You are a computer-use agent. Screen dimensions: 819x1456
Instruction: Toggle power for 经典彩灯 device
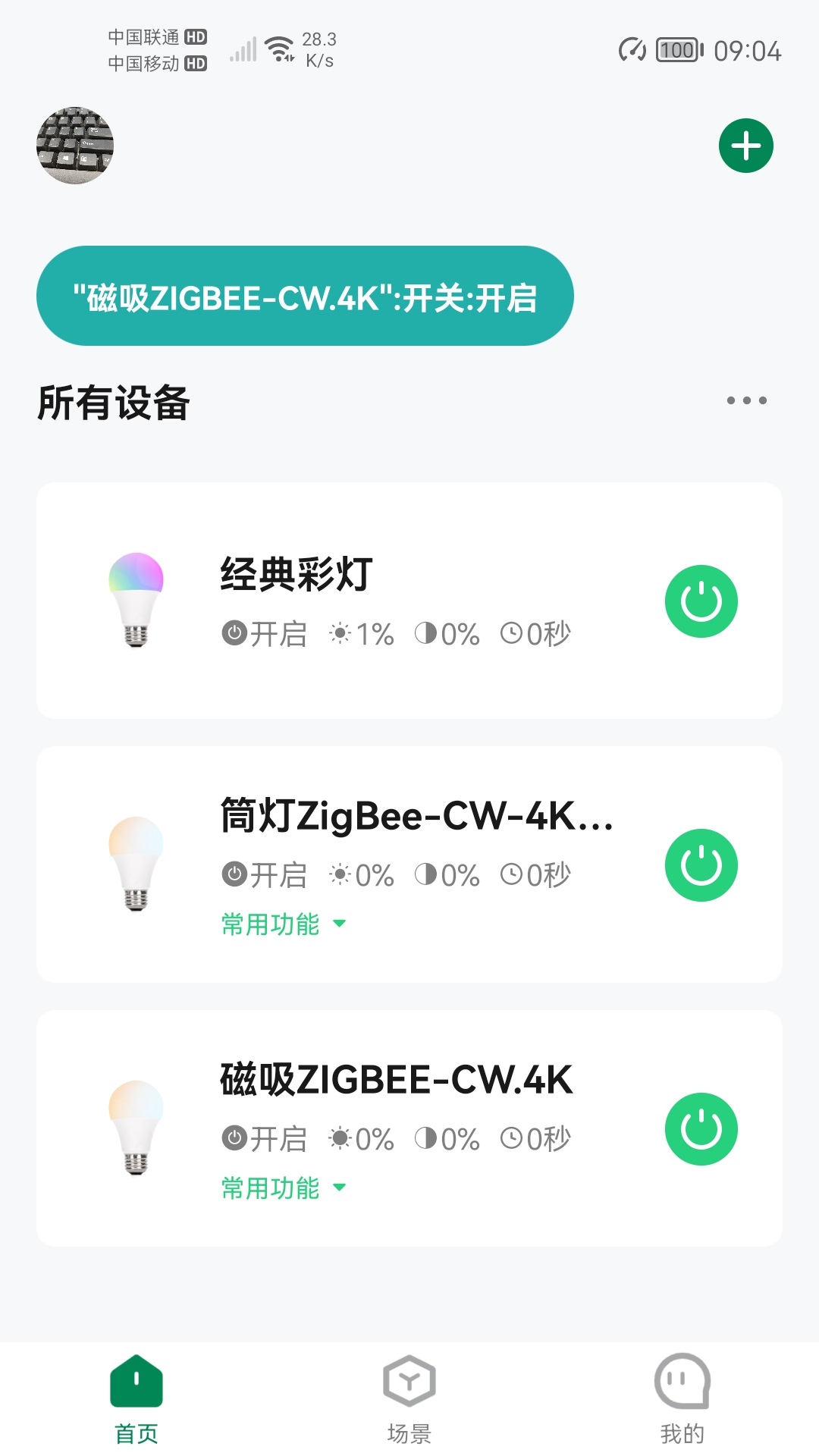point(701,600)
